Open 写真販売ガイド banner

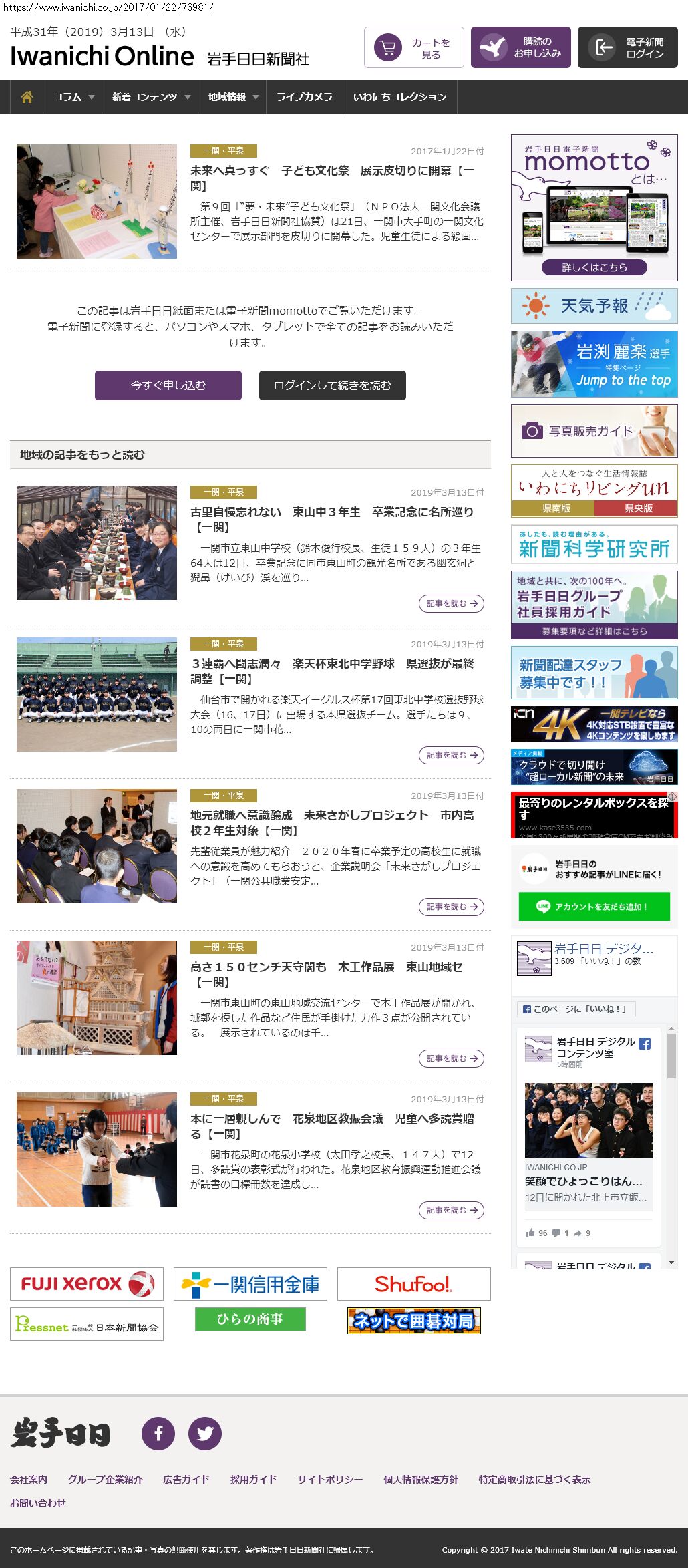point(594,431)
